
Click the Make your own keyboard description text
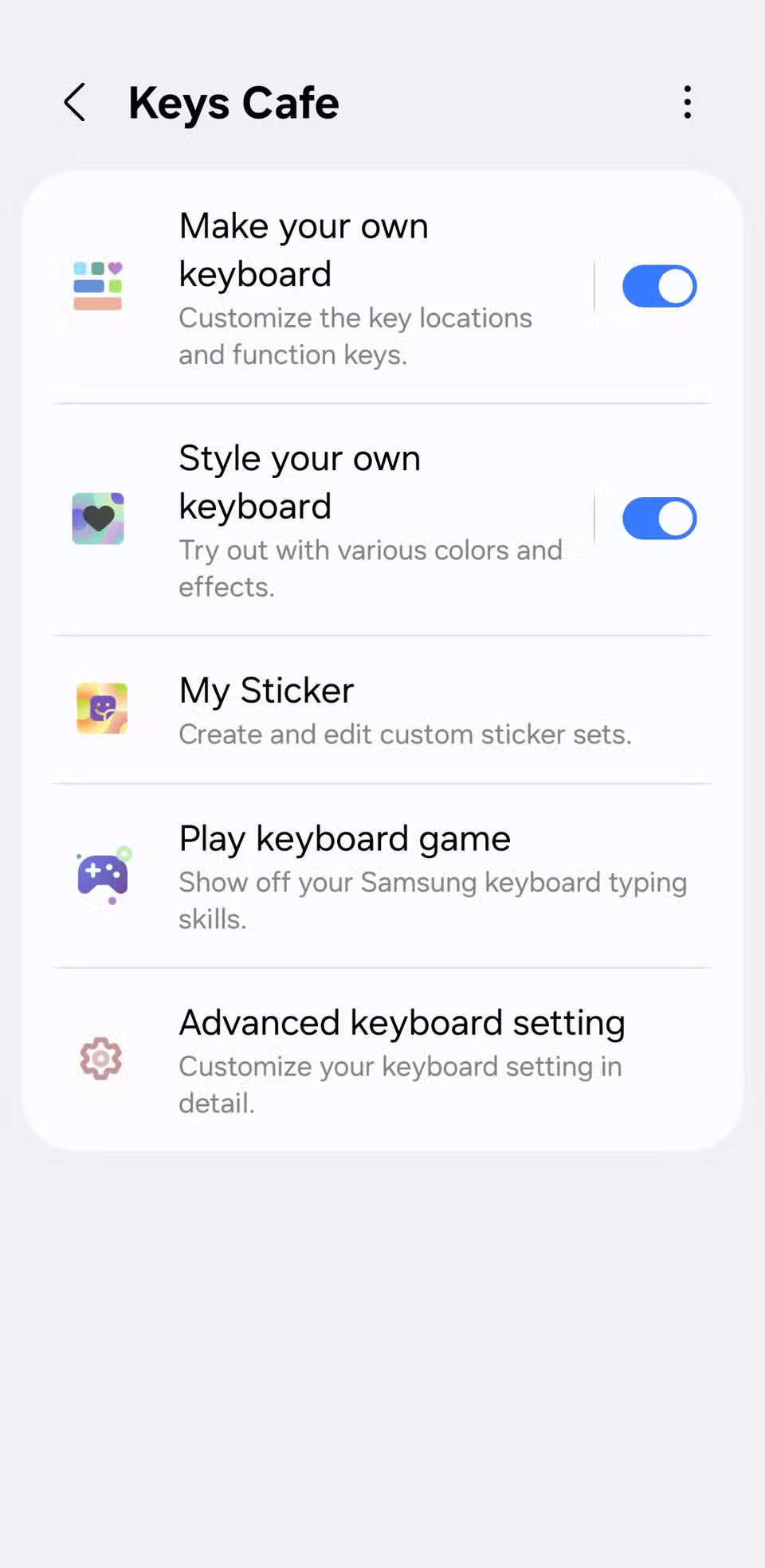coord(355,335)
